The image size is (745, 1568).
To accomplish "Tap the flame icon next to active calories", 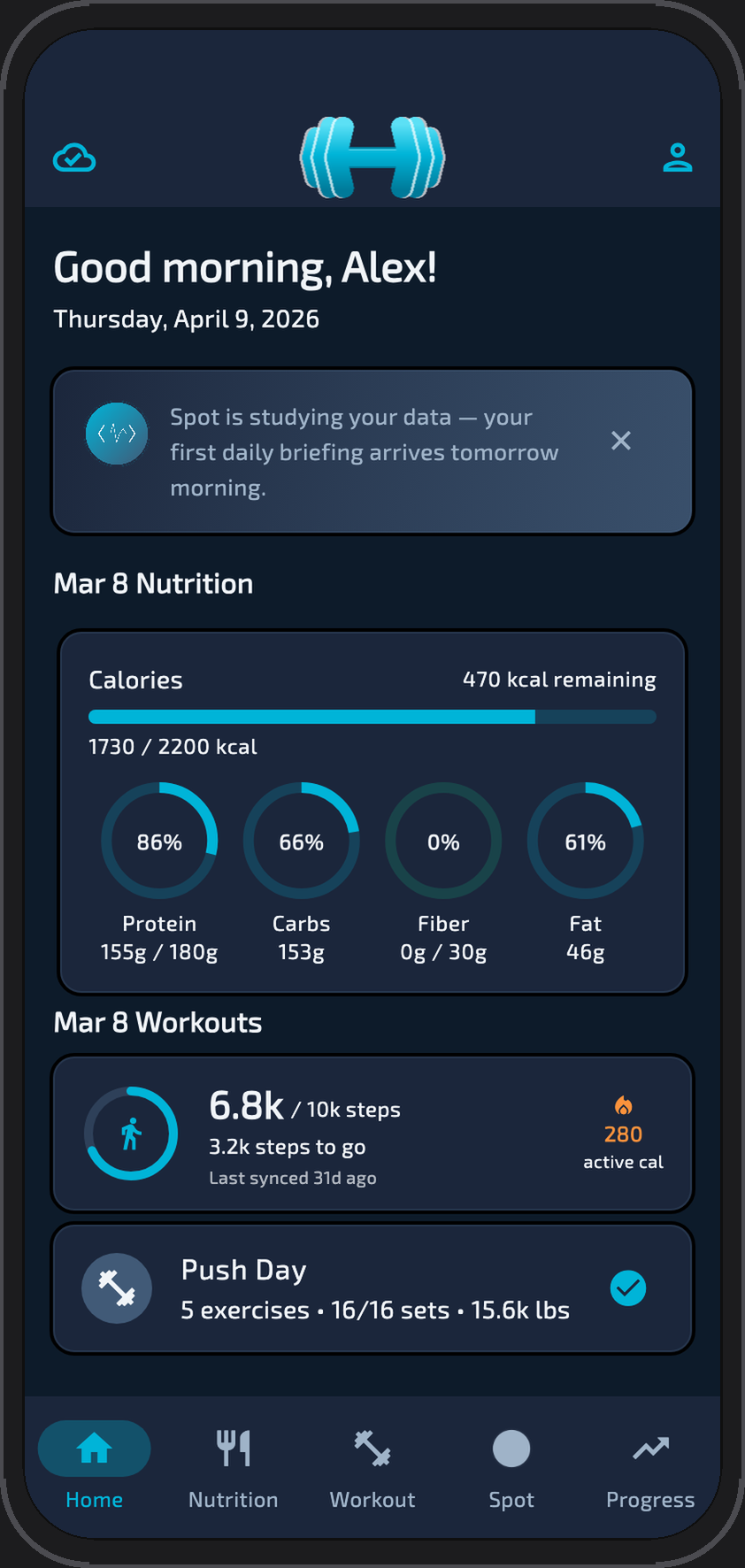I will [x=623, y=1104].
